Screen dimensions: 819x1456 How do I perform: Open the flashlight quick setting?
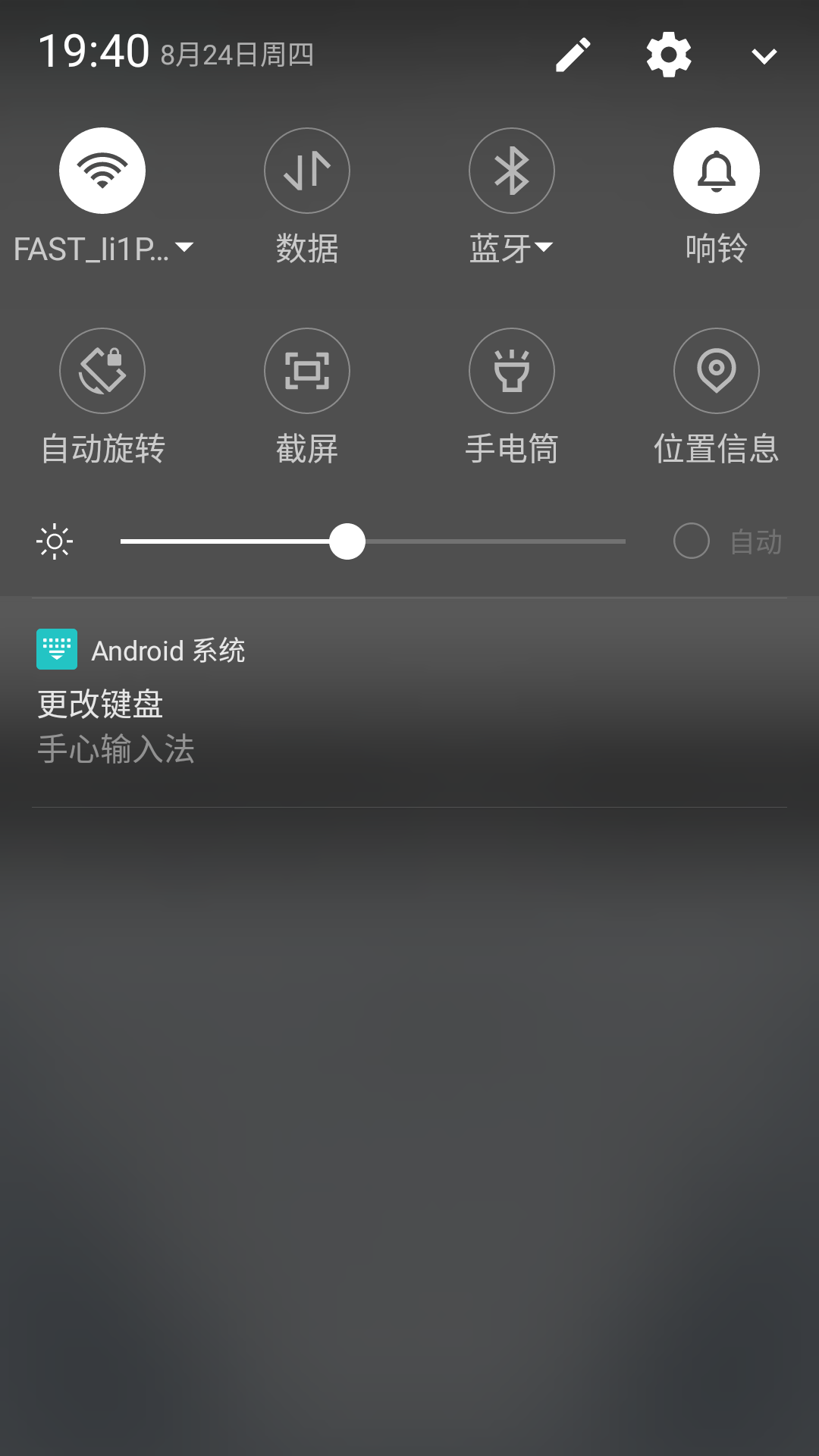[x=512, y=371]
